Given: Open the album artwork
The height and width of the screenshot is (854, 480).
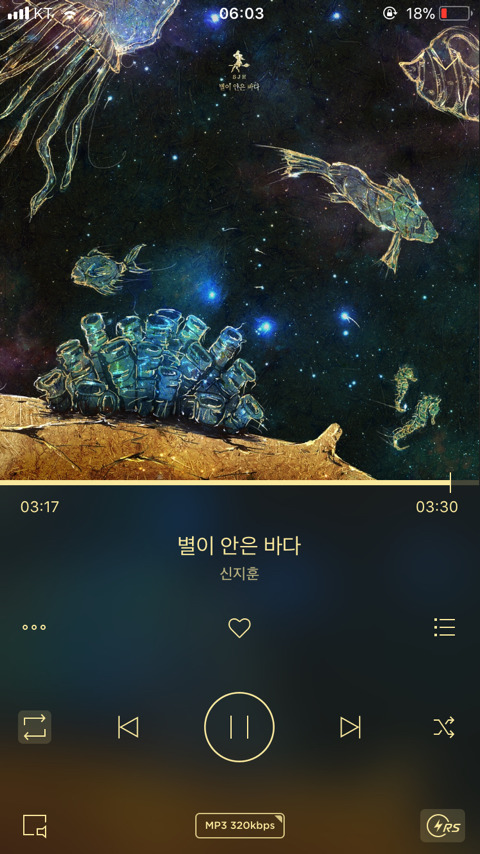Looking at the screenshot, I should point(240,240).
